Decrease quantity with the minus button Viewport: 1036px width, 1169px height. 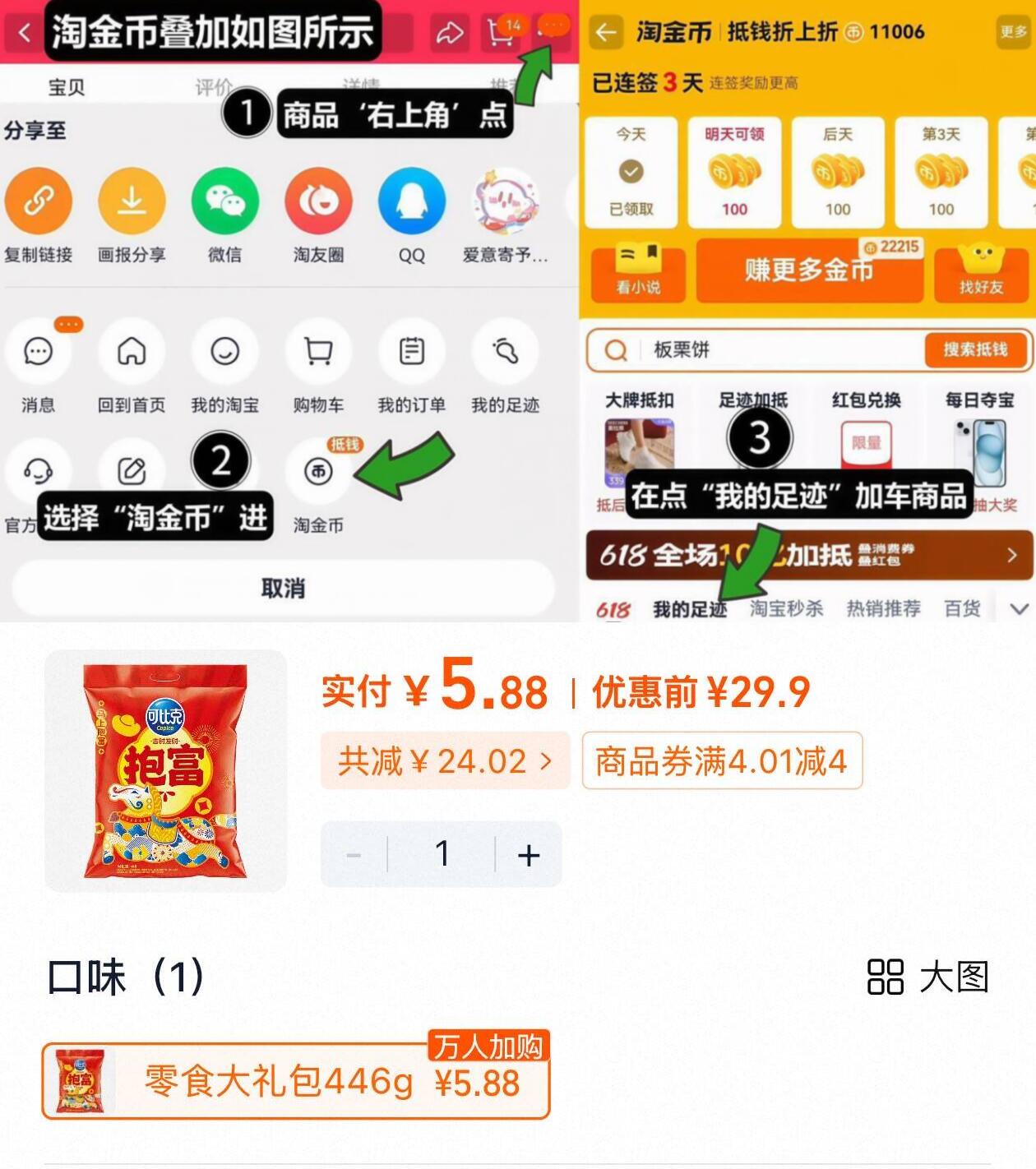point(354,855)
